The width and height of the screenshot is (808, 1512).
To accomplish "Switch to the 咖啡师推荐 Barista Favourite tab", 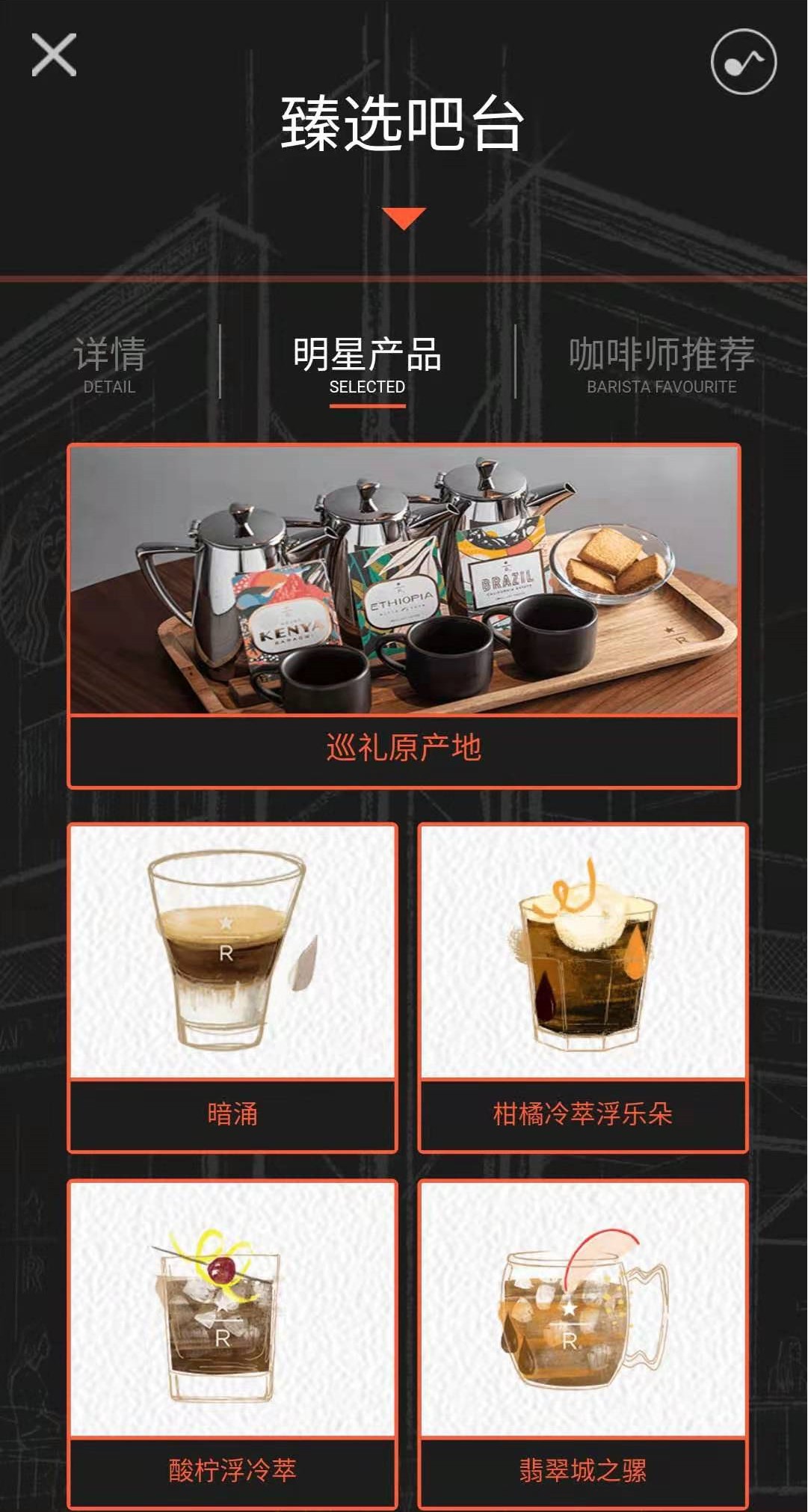I will (661, 364).
